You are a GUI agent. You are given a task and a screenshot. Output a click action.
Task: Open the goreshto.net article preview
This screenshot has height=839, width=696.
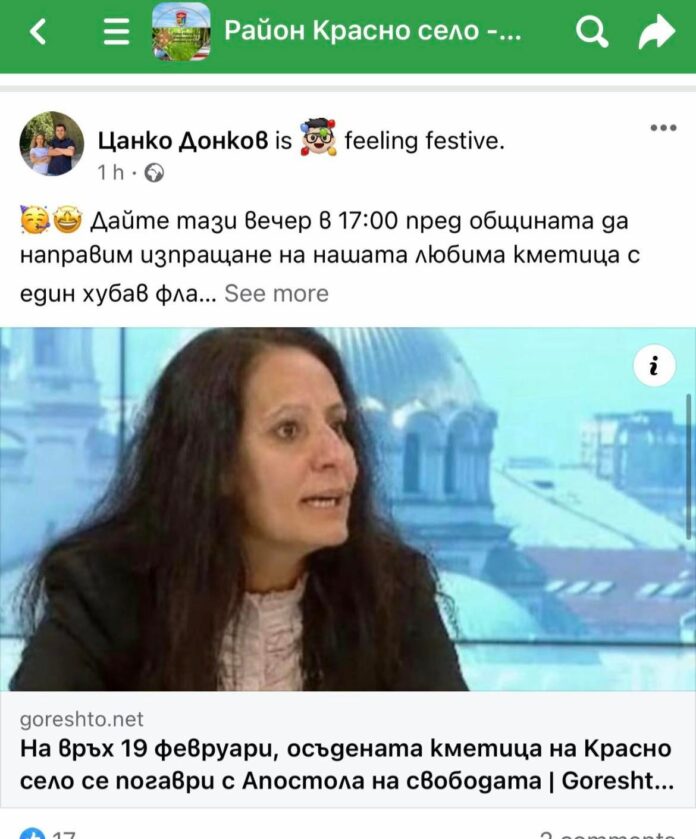click(x=347, y=510)
